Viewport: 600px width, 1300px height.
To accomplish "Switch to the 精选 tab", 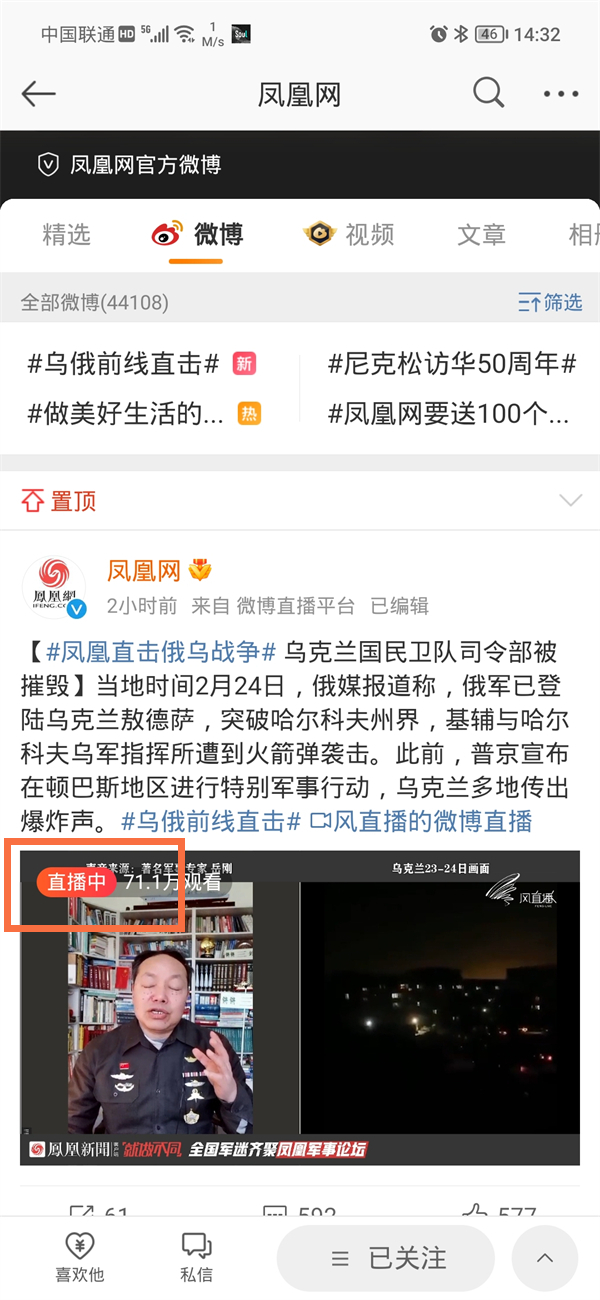I will (x=66, y=235).
